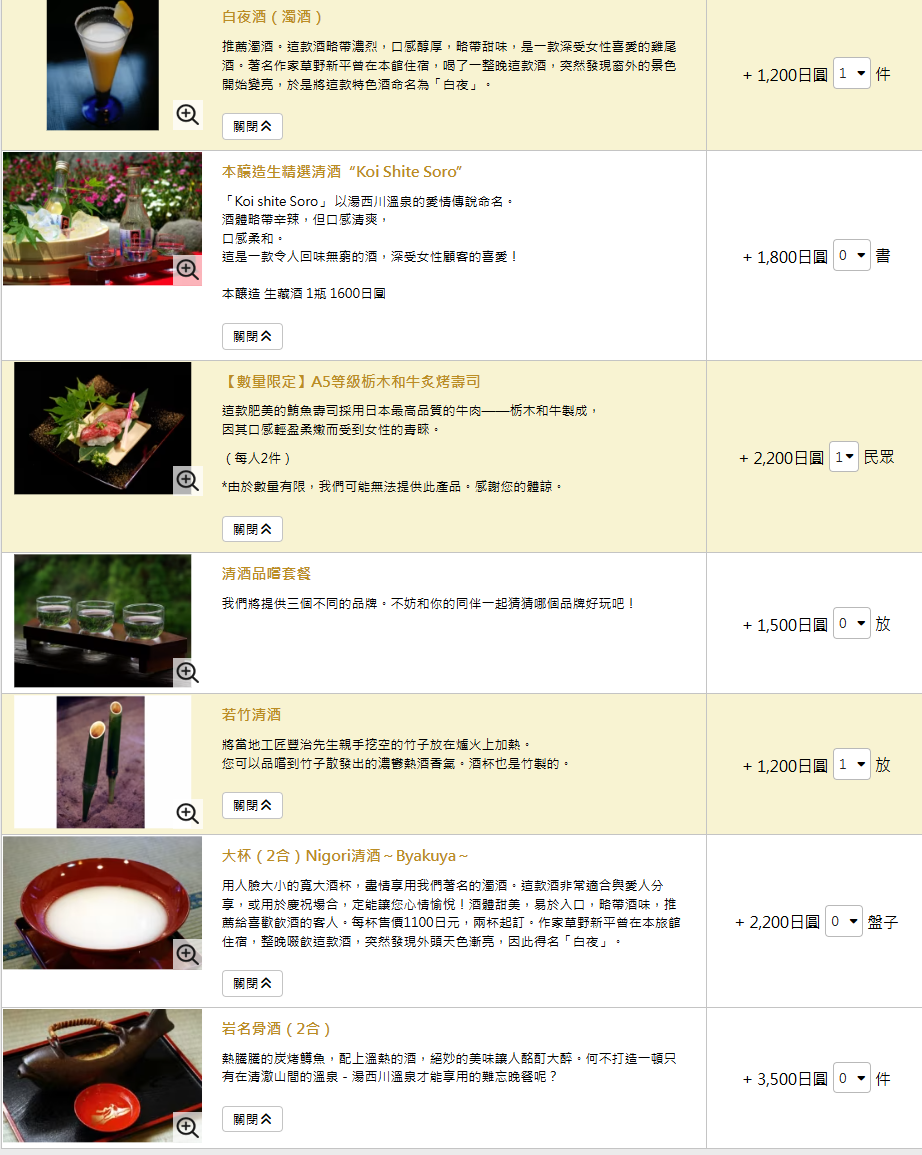Enlarge the 白夜酒 cocktail photo

187,115
